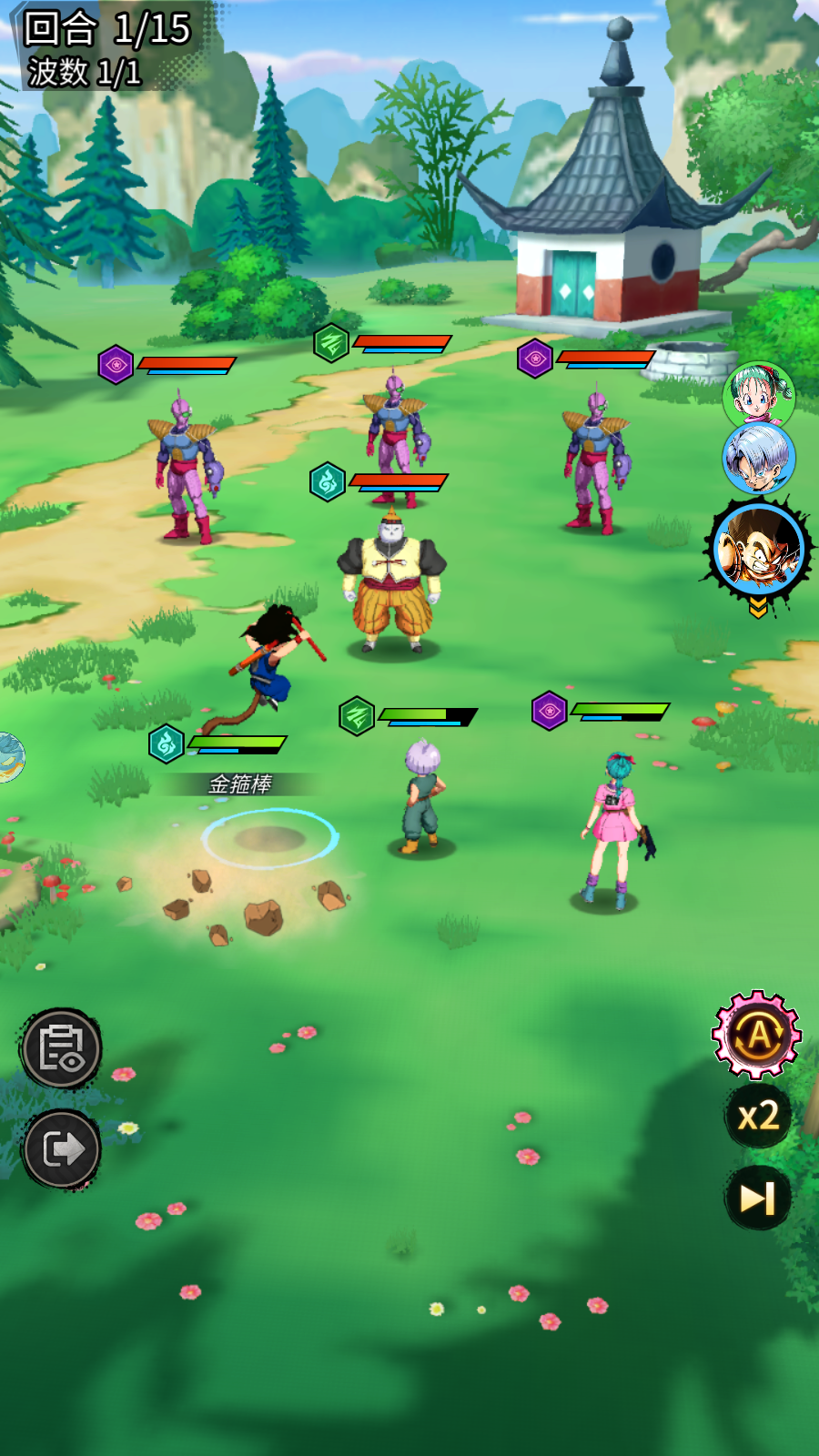Open the battle log icon
The width and height of the screenshot is (819, 1456).
coord(62,1048)
